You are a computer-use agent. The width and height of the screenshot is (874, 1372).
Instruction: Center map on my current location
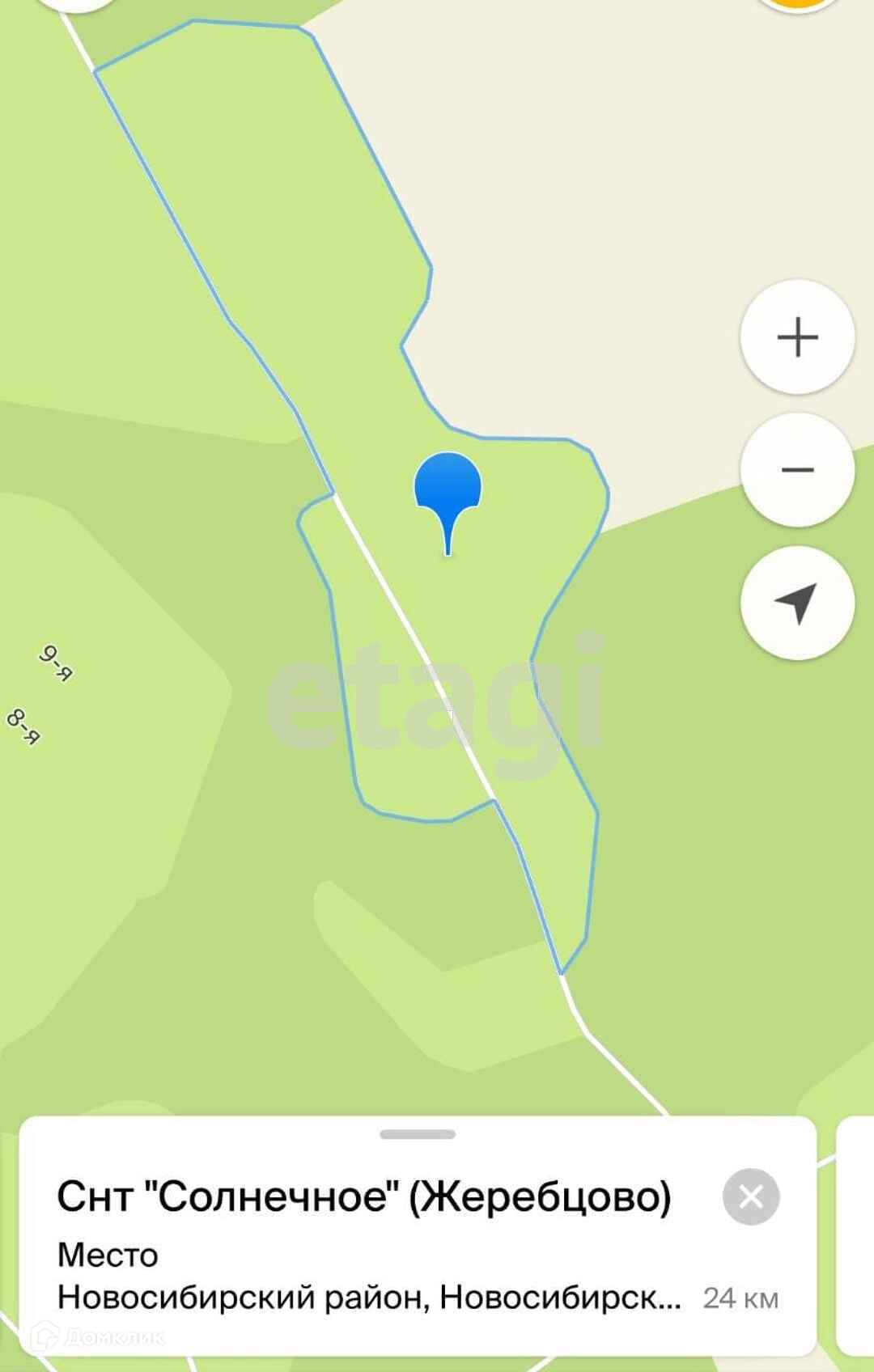tap(797, 603)
